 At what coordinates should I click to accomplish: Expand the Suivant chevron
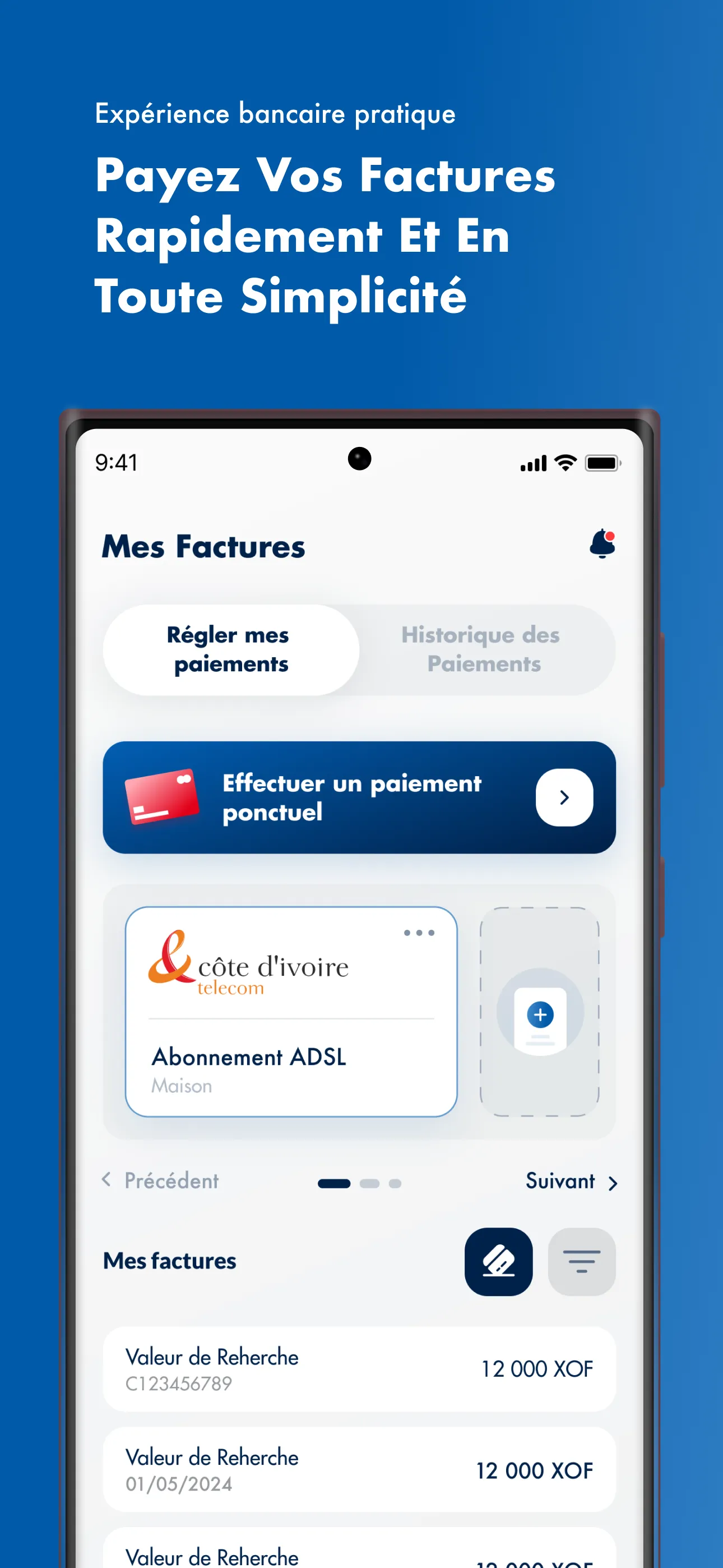[612, 1182]
